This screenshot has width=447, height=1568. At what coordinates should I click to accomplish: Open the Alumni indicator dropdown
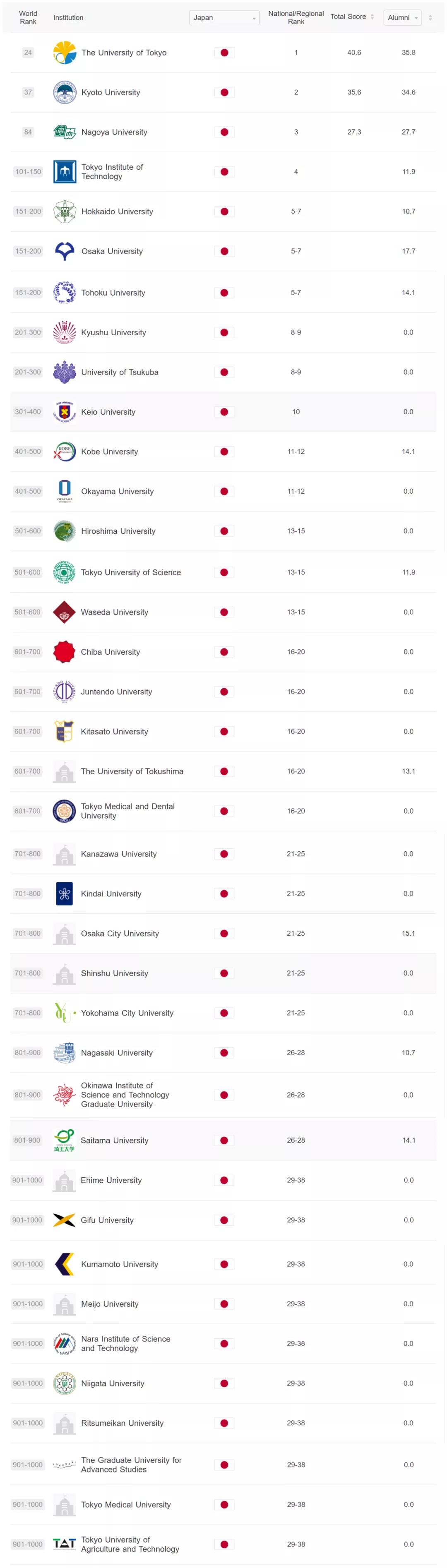[x=402, y=18]
